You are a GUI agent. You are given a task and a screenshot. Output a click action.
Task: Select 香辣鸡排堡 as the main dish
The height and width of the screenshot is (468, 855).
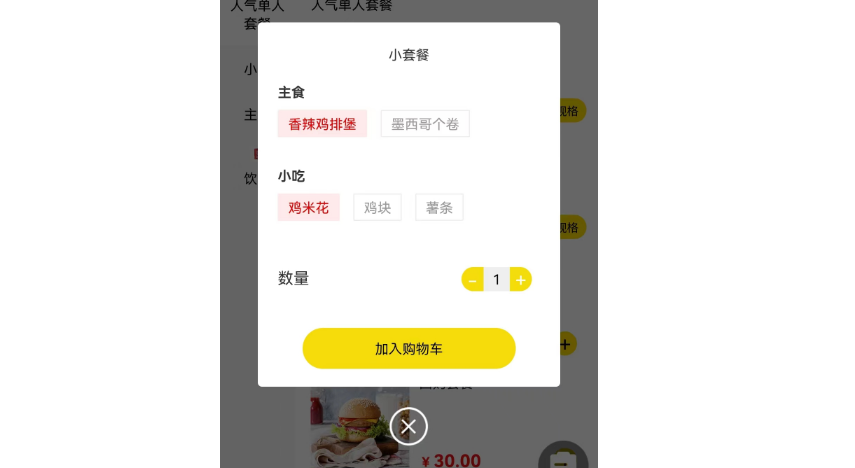pos(322,124)
